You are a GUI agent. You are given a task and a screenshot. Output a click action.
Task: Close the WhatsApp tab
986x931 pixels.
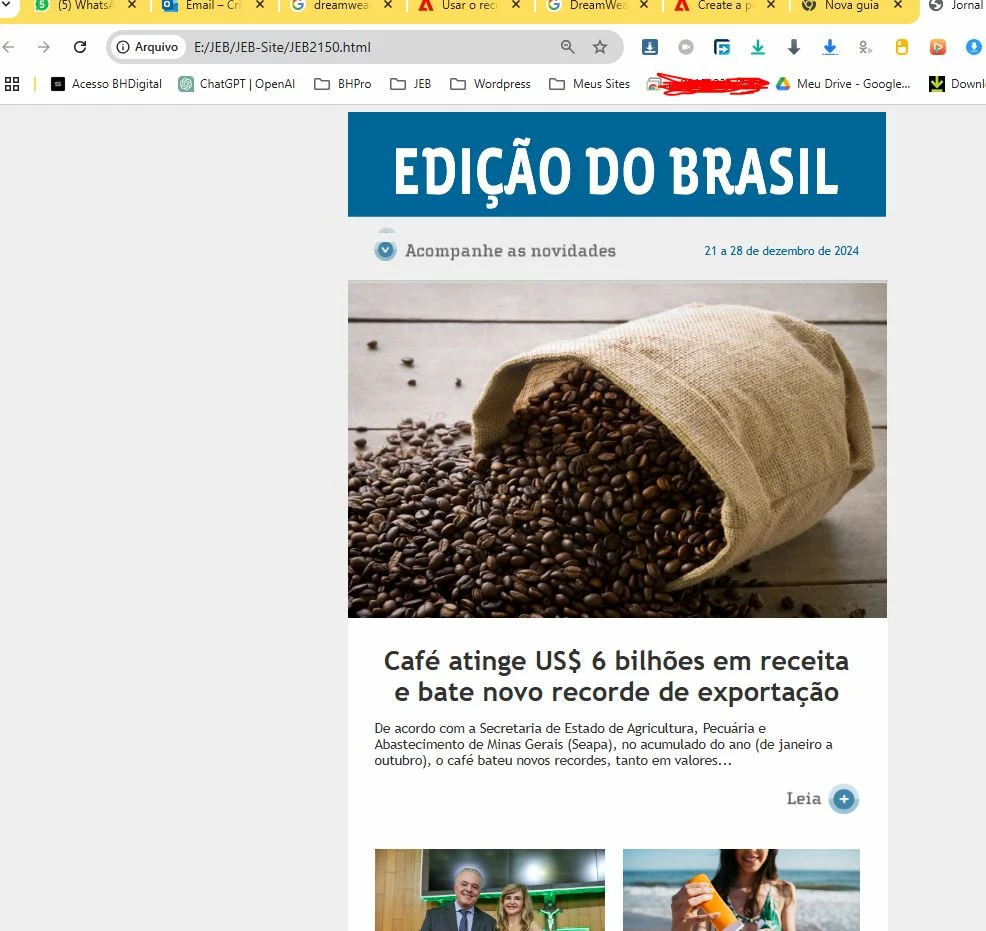(x=132, y=6)
